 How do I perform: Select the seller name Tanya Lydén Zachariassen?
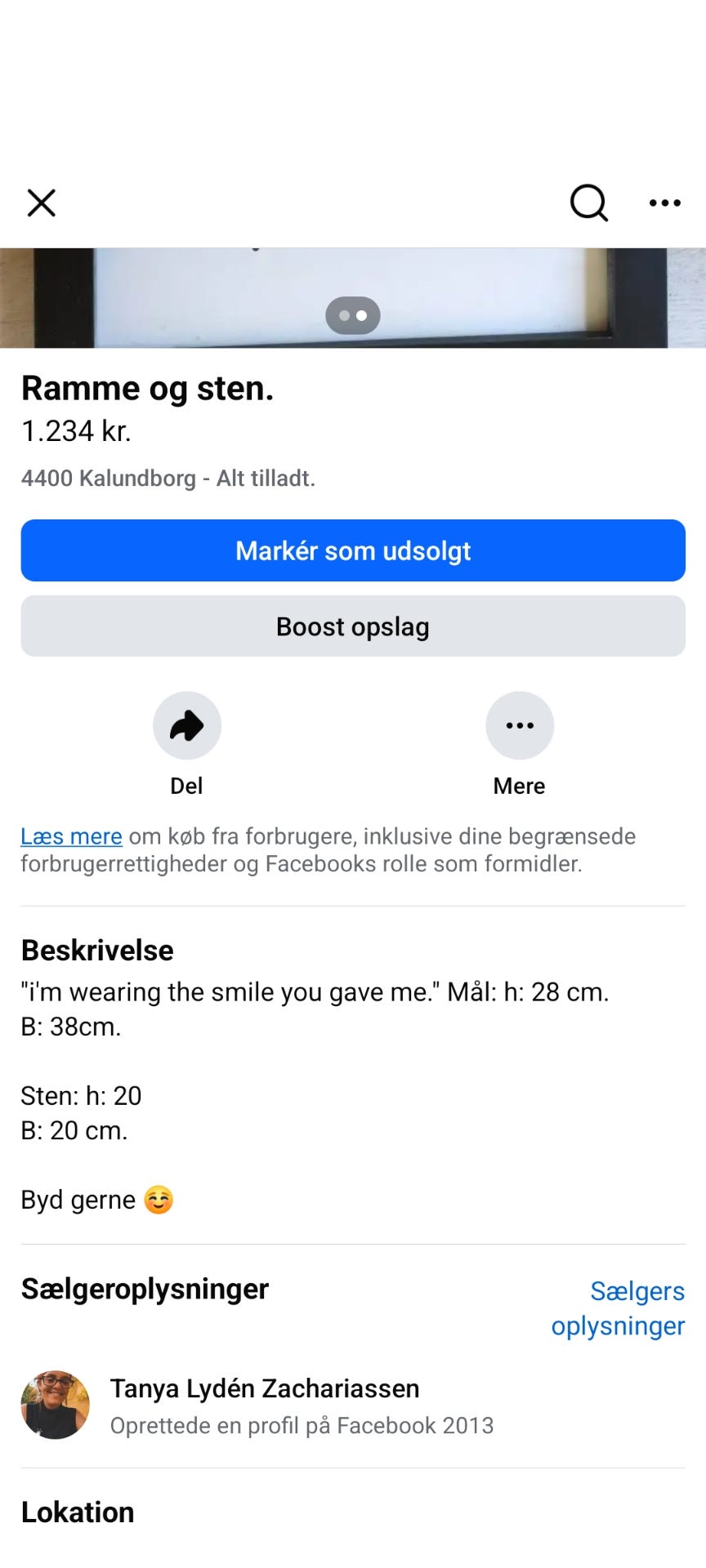(x=265, y=1388)
